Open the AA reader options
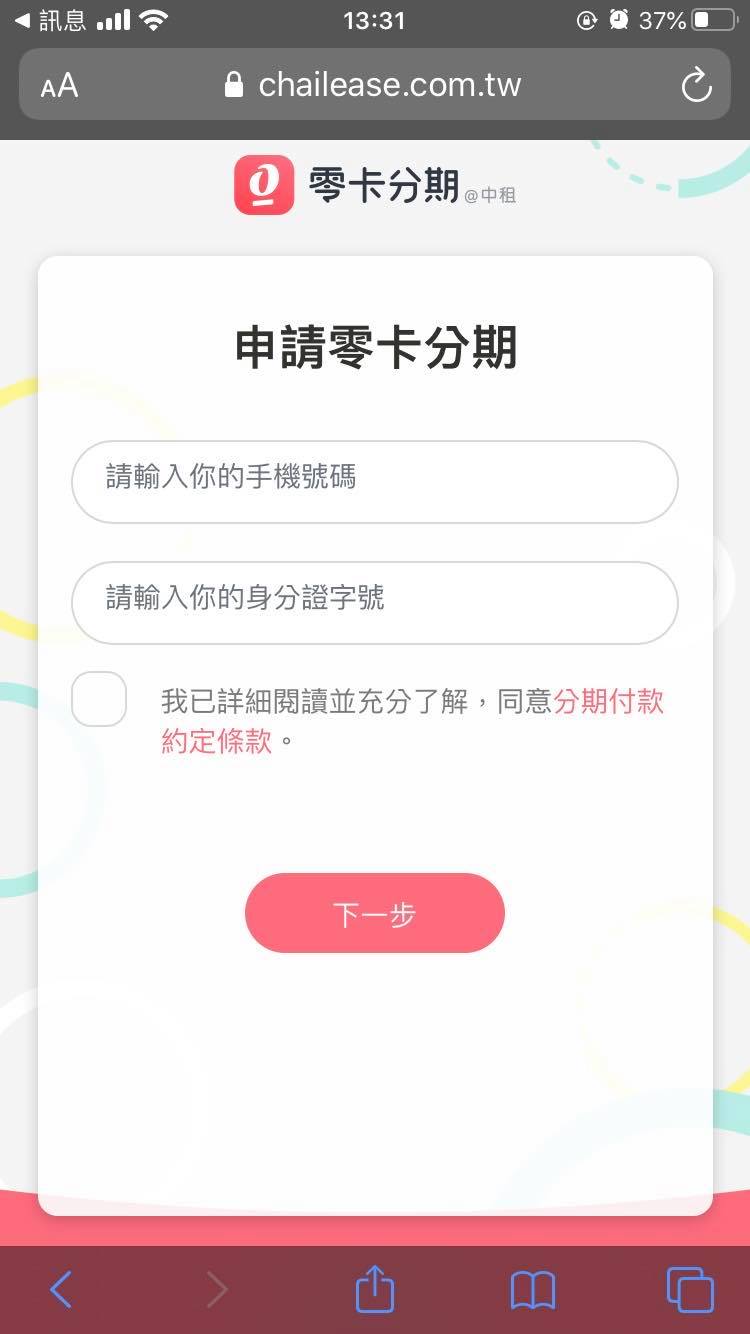Image resolution: width=750 pixels, height=1334 pixels. (59, 86)
